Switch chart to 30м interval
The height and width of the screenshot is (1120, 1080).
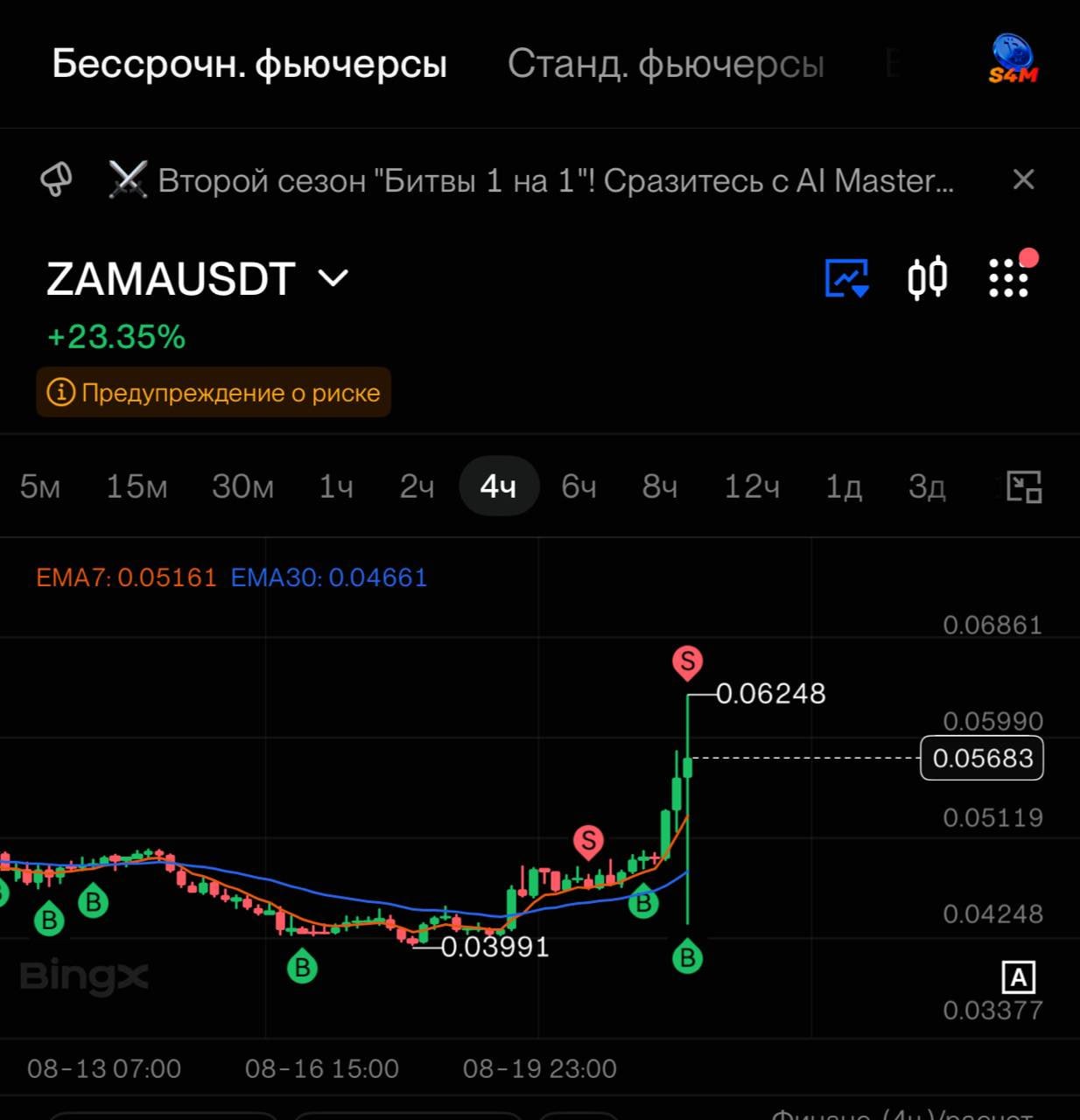[x=242, y=486]
